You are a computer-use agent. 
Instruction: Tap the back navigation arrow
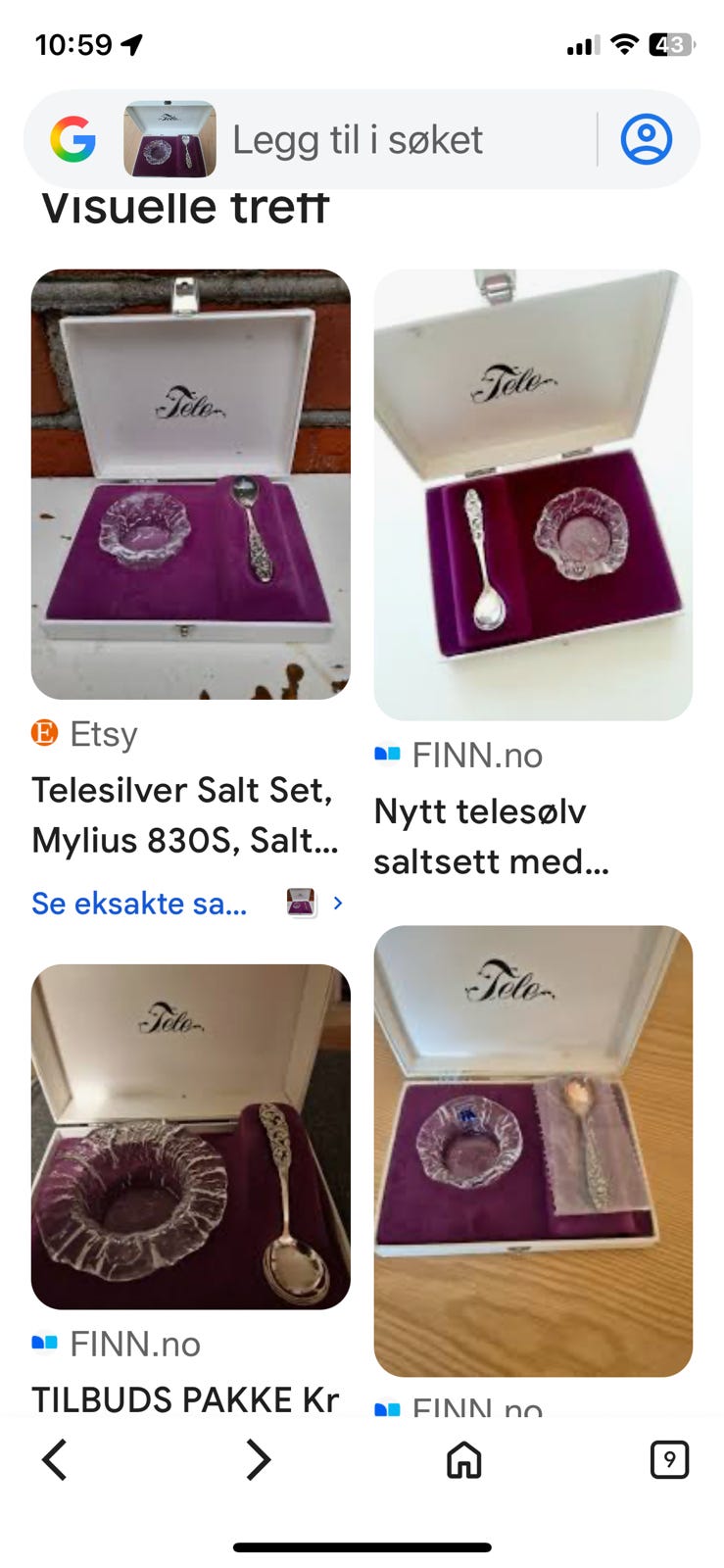click(x=54, y=1459)
